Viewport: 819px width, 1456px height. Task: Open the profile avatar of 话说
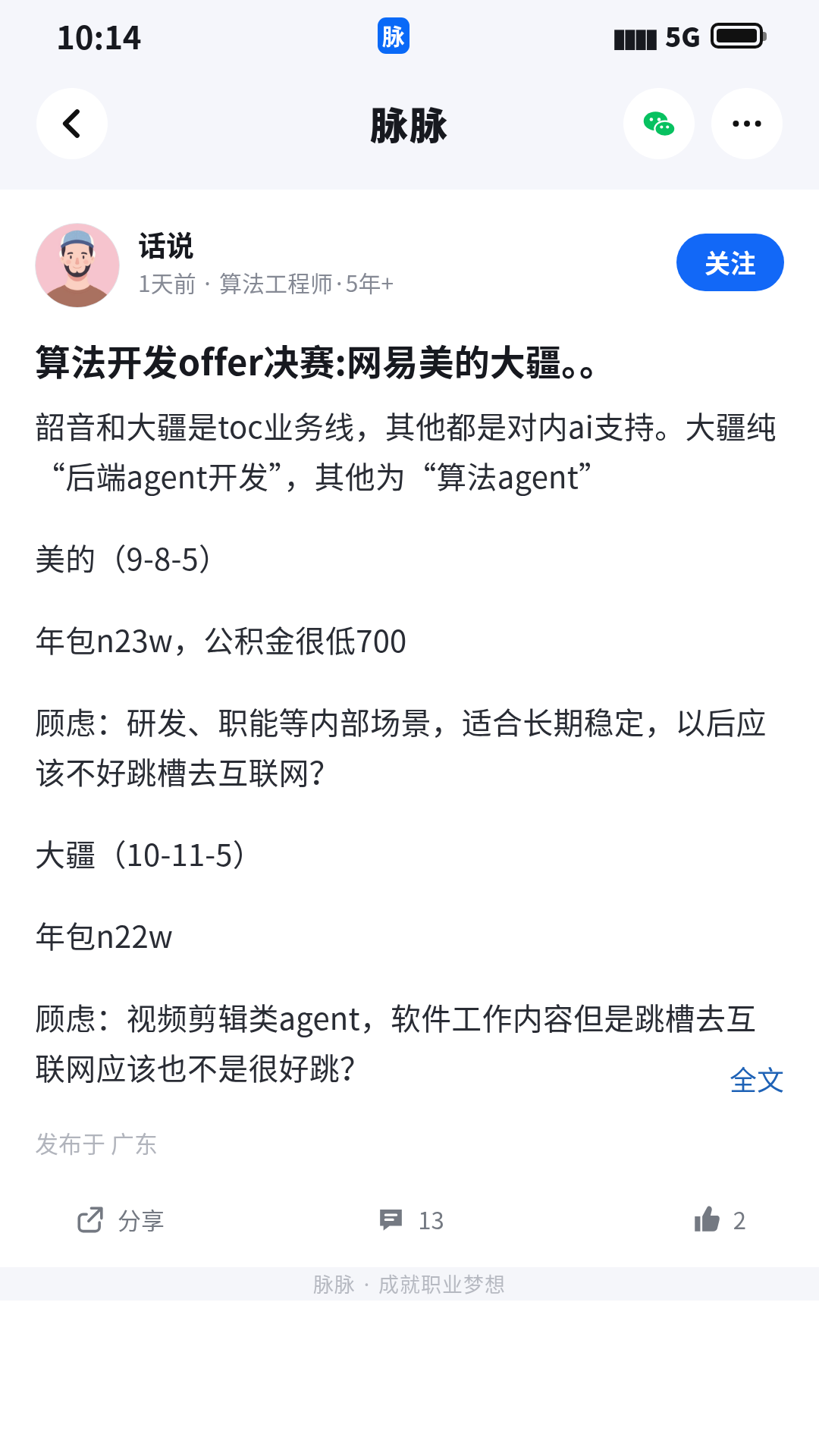pos(77,265)
